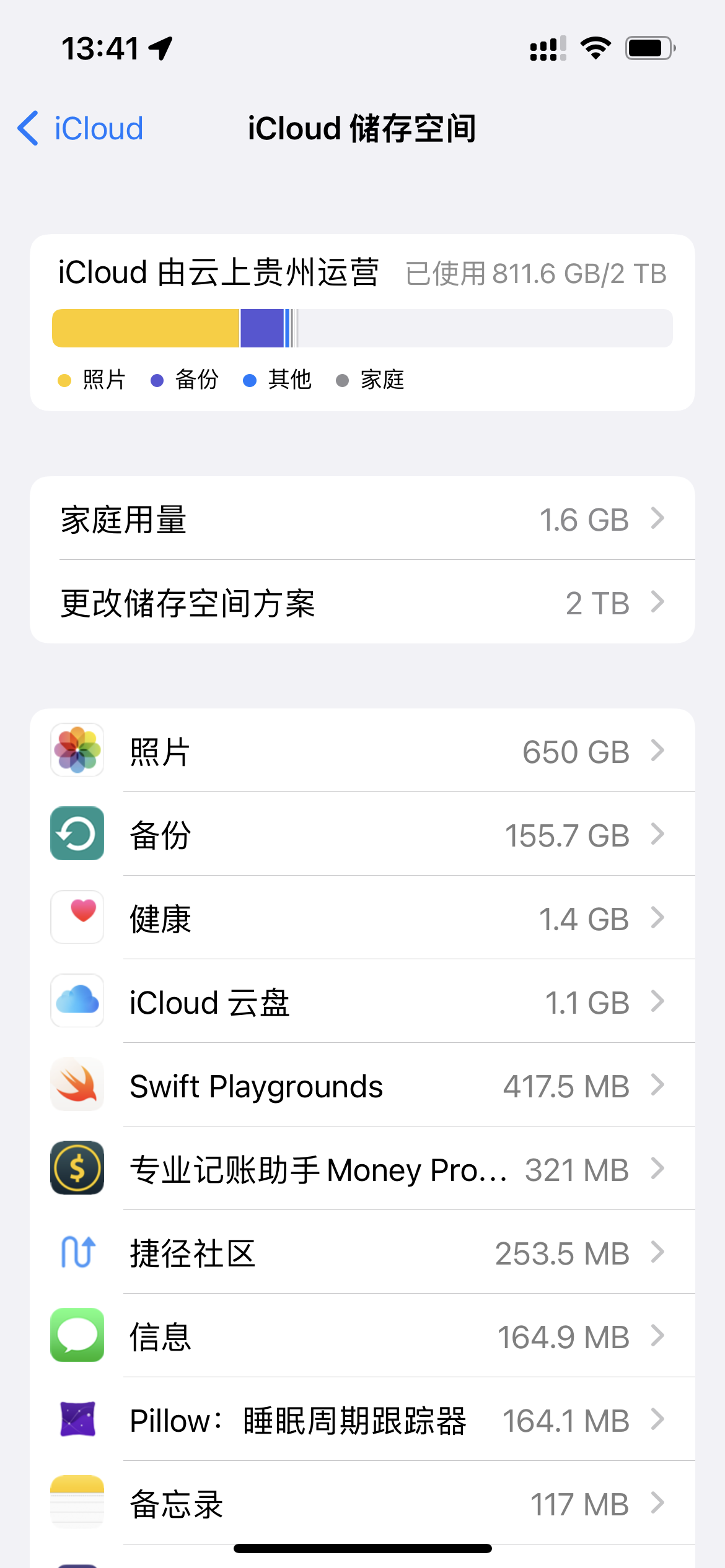Open 健康 storage row
This screenshot has height=1568, width=725.
click(x=362, y=918)
